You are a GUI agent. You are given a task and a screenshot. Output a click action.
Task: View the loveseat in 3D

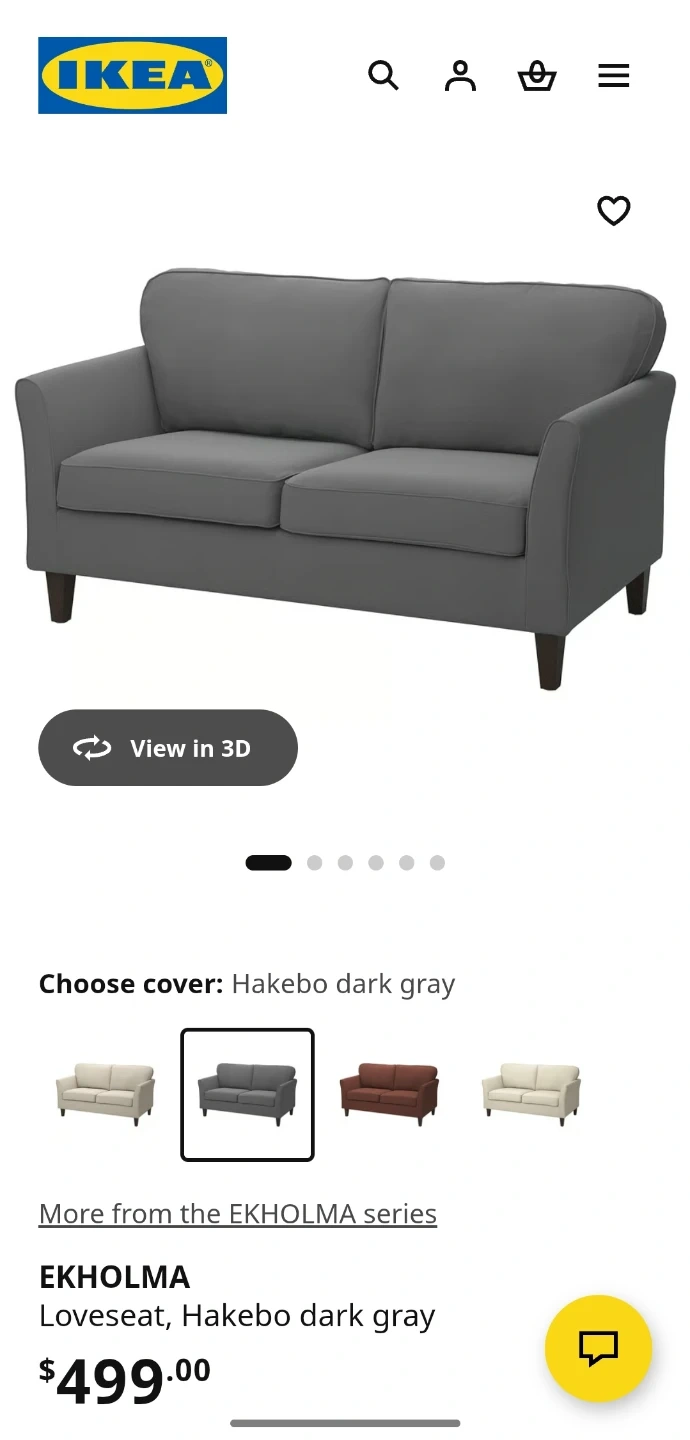tap(168, 748)
